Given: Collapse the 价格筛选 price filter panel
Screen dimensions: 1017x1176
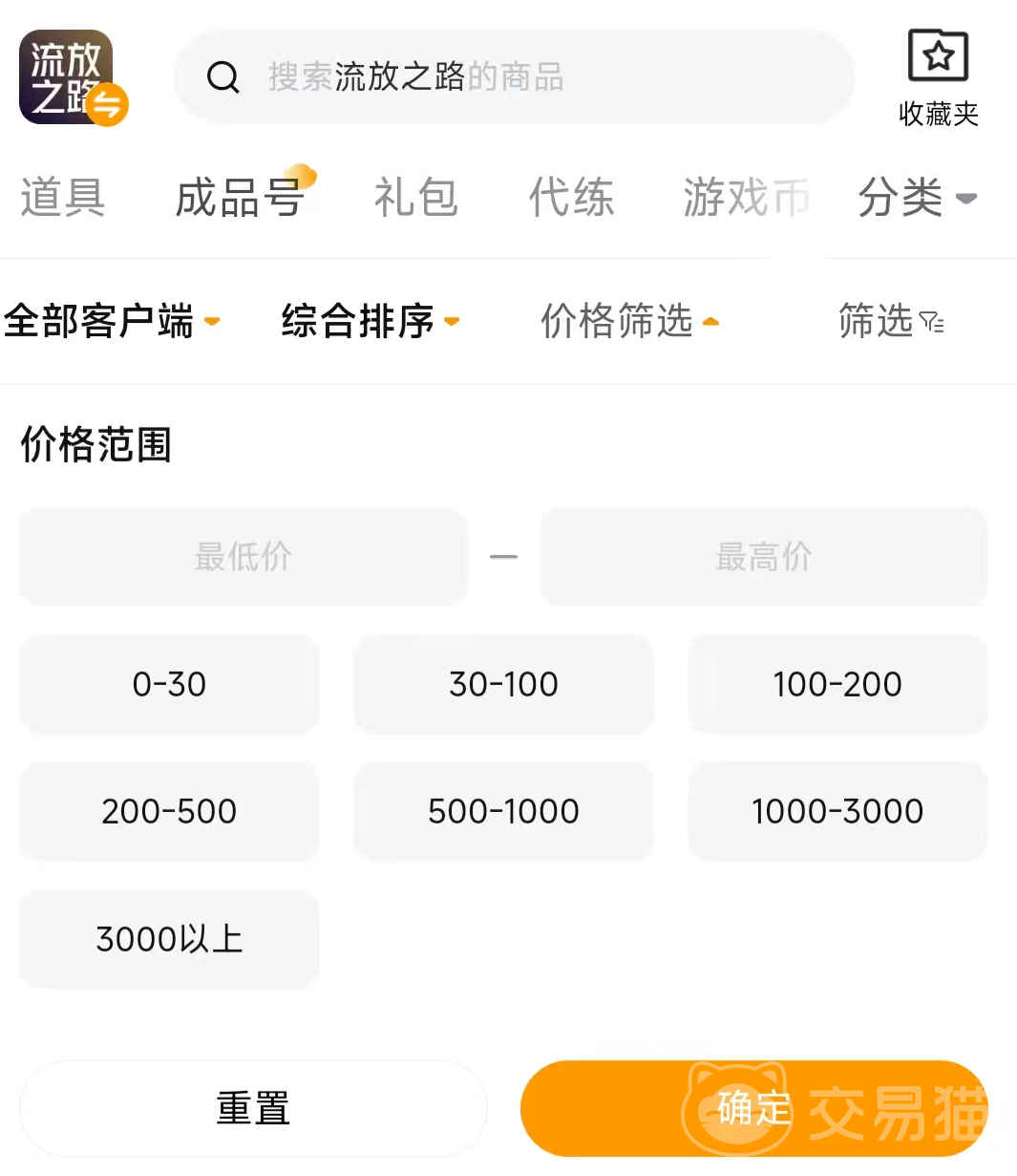Looking at the screenshot, I should click(x=628, y=321).
